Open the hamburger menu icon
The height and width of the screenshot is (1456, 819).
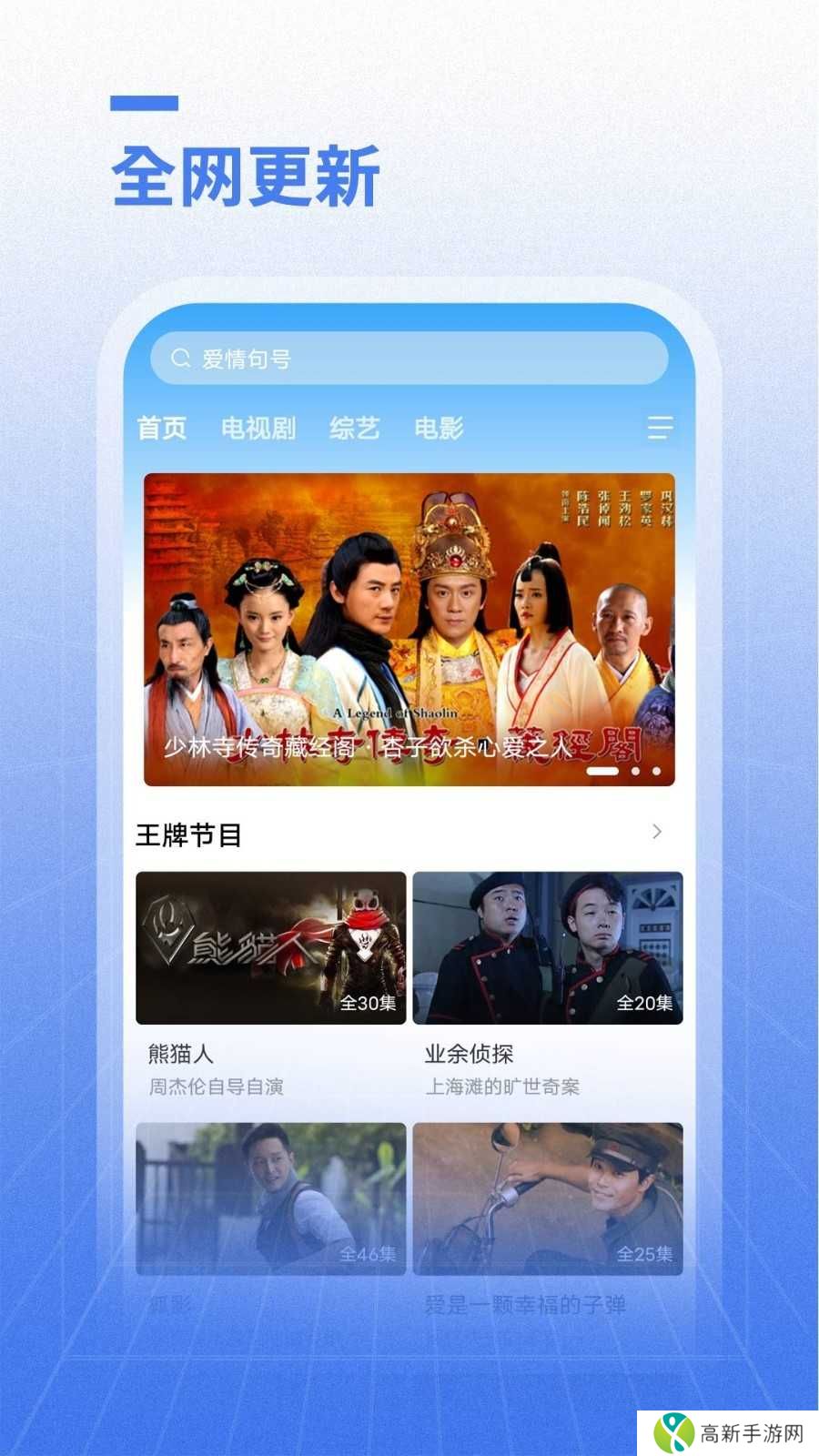click(x=657, y=428)
